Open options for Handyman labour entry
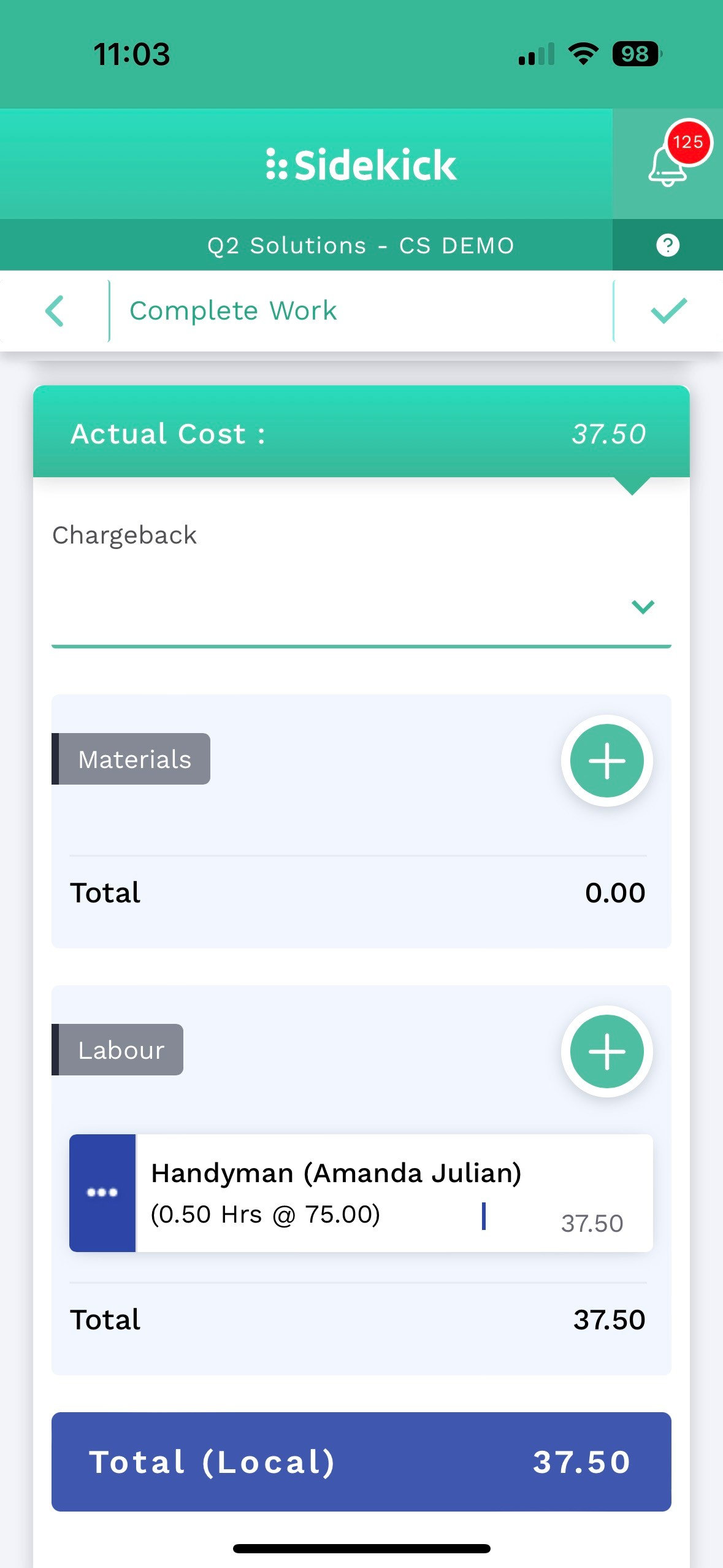The height and width of the screenshot is (1568, 723). pyautogui.click(x=102, y=1192)
